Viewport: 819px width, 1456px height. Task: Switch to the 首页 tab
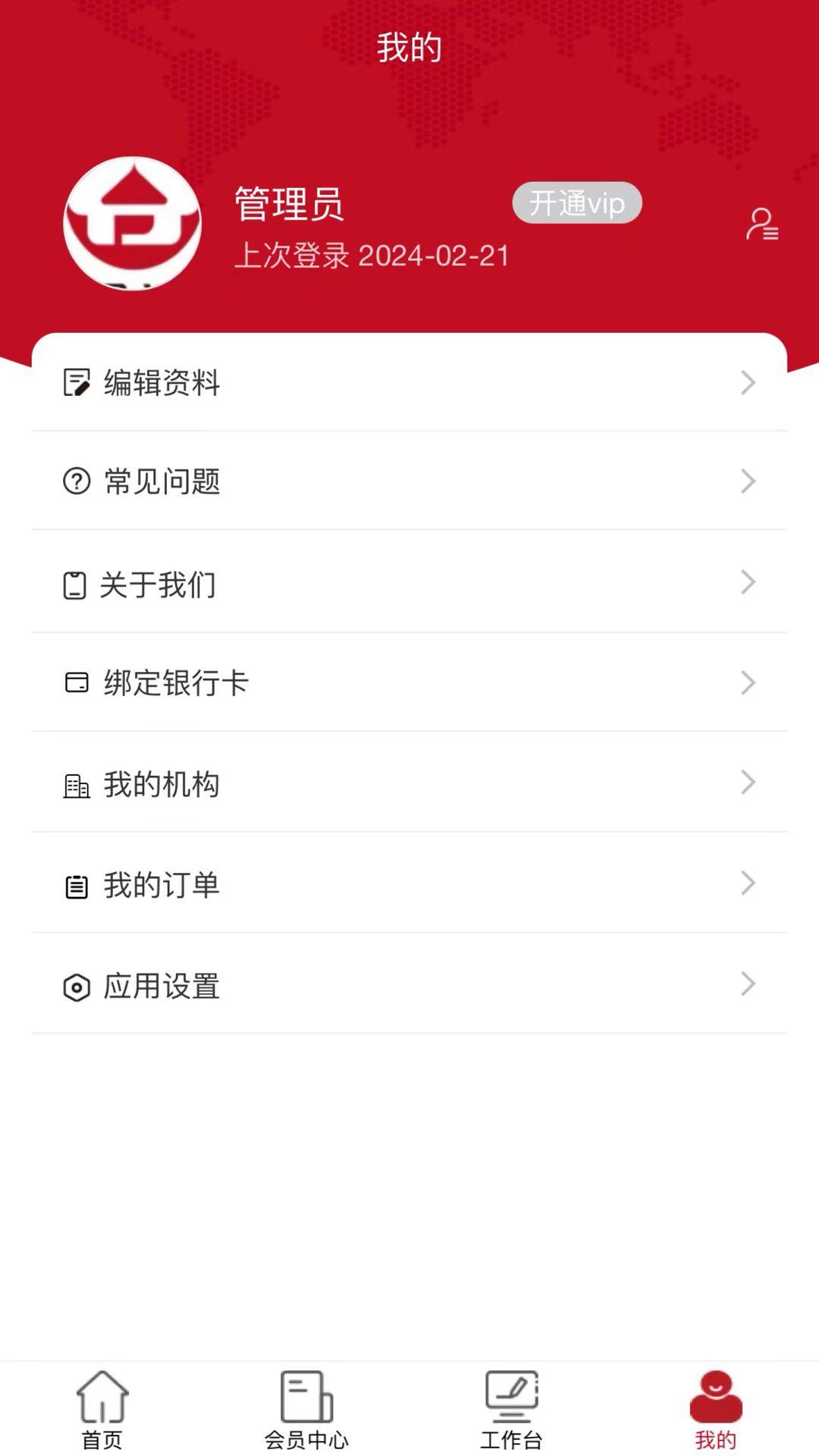pos(102,1409)
